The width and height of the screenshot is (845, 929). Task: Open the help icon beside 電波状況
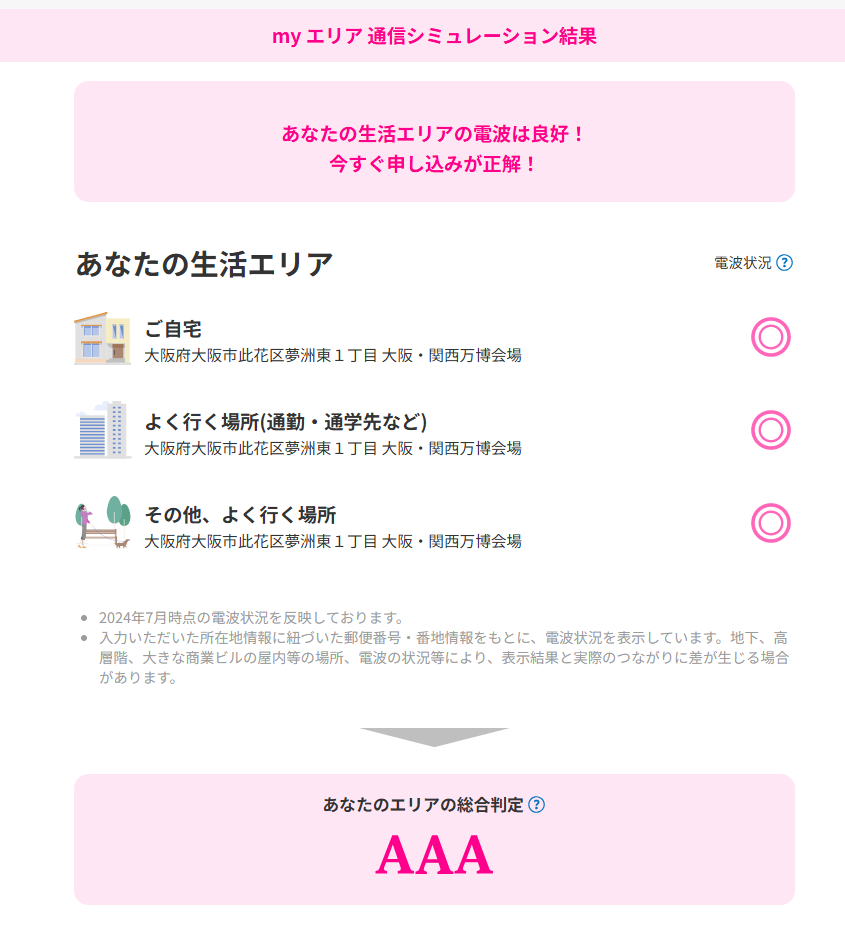point(784,263)
